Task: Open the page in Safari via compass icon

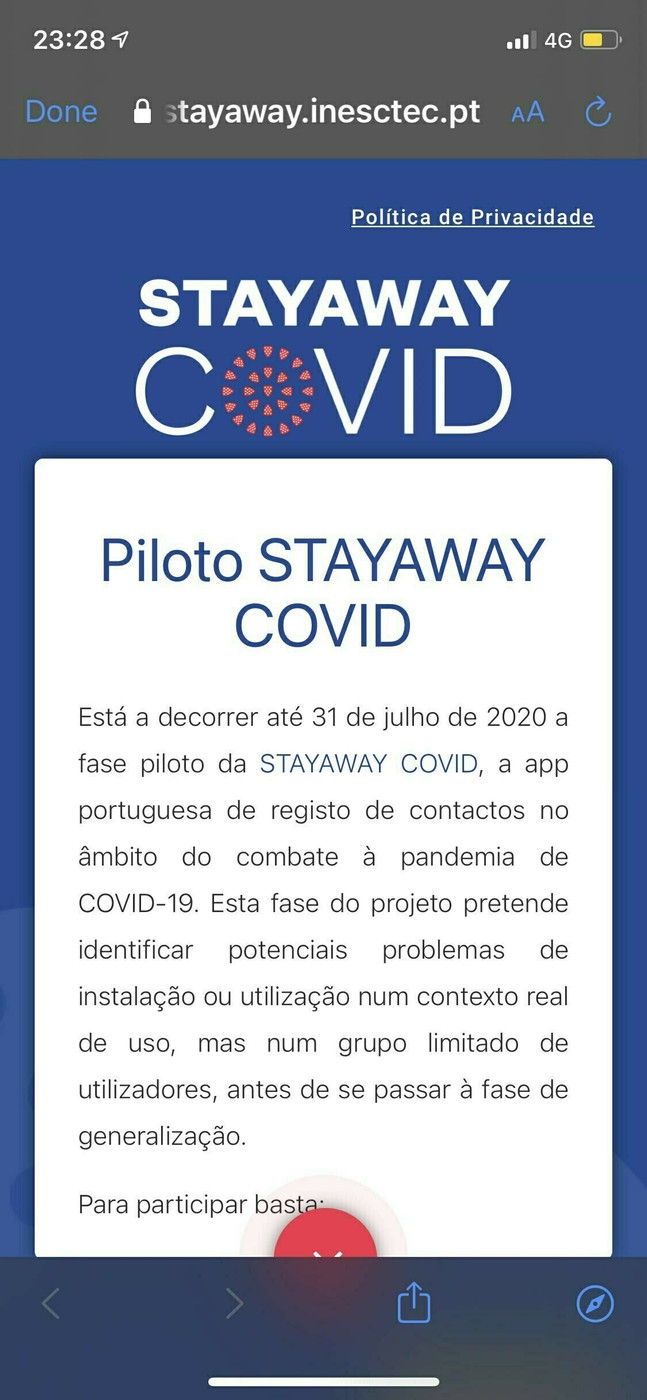Action: pos(594,1303)
